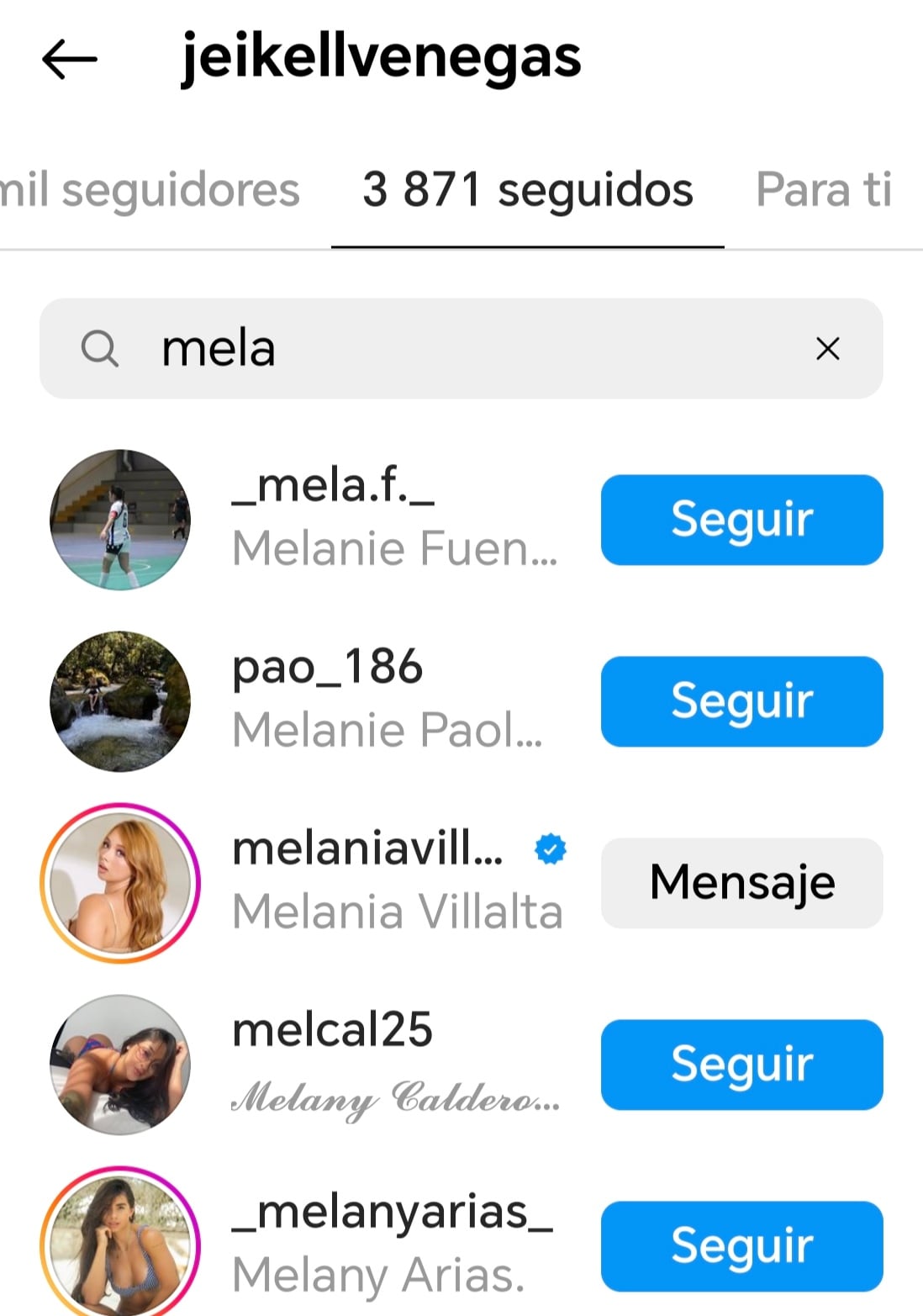Open melcal25's profile thumbnail
923x1316 pixels.
point(120,1064)
